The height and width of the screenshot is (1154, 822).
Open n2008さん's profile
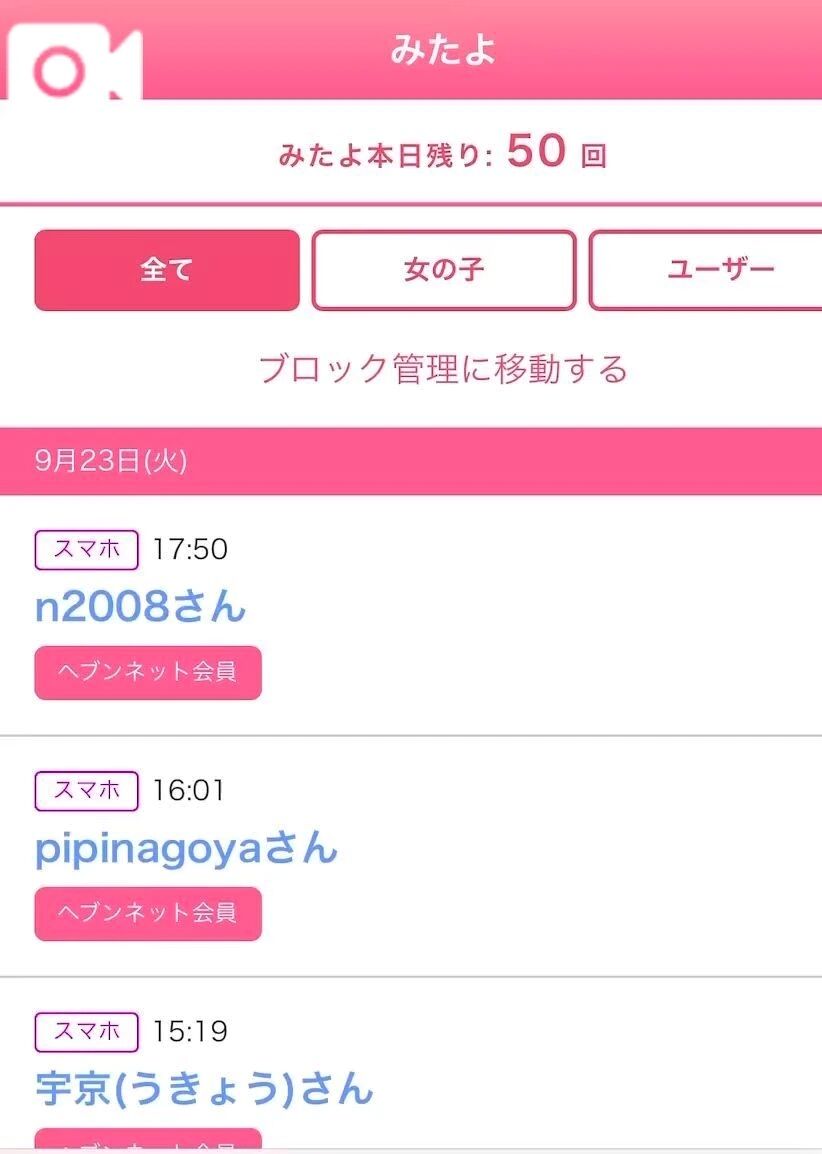click(x=140, y=608)
